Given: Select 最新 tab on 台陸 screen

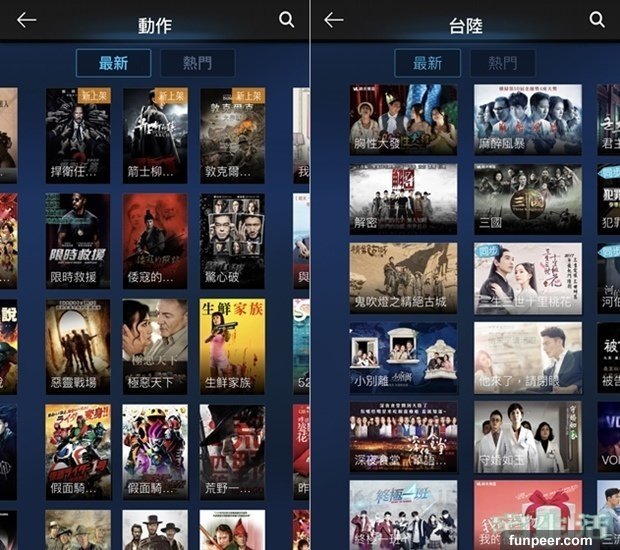Looking at the screenshot, I should pos(427,63).
